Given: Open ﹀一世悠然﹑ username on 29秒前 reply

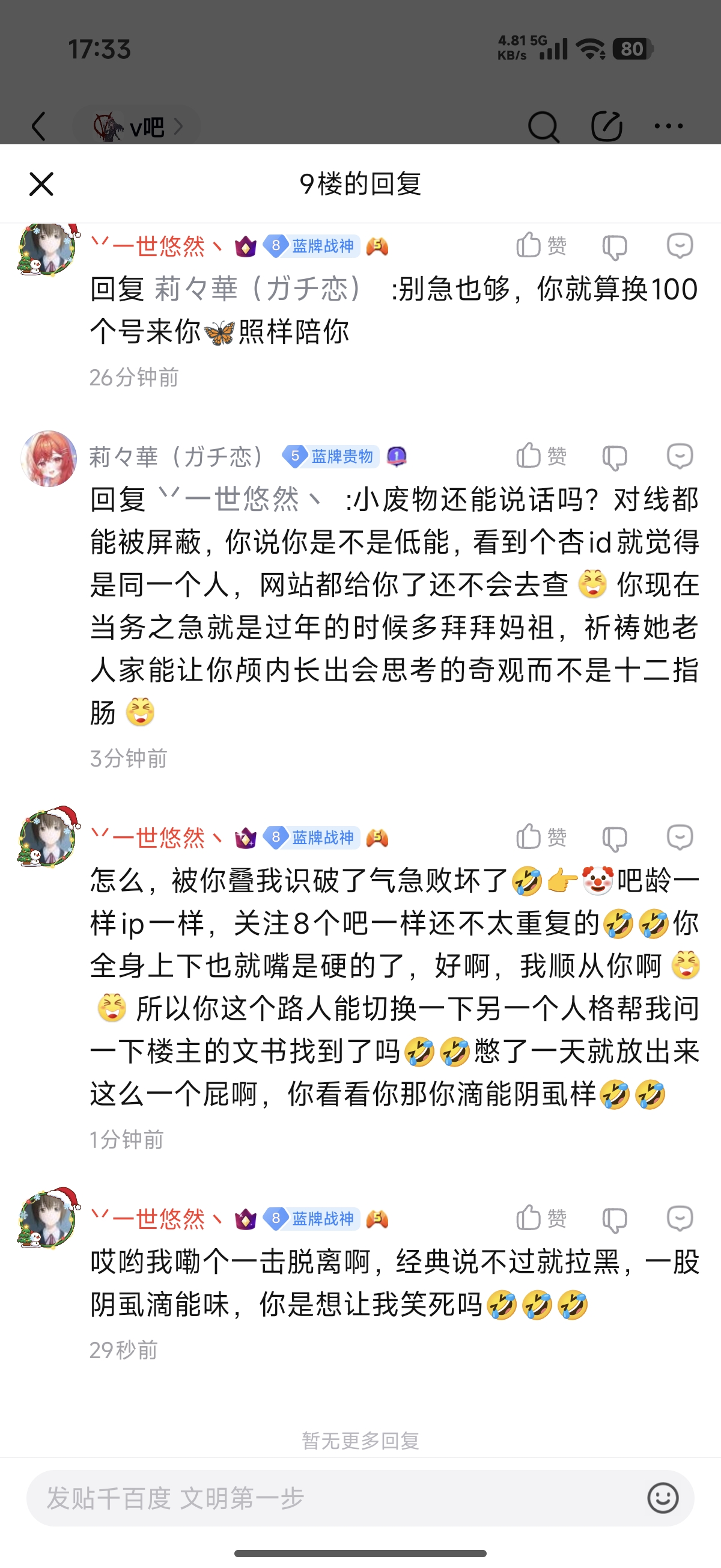Looking at the screenshot, I should pyautogui.click(x=157, y=1219).
